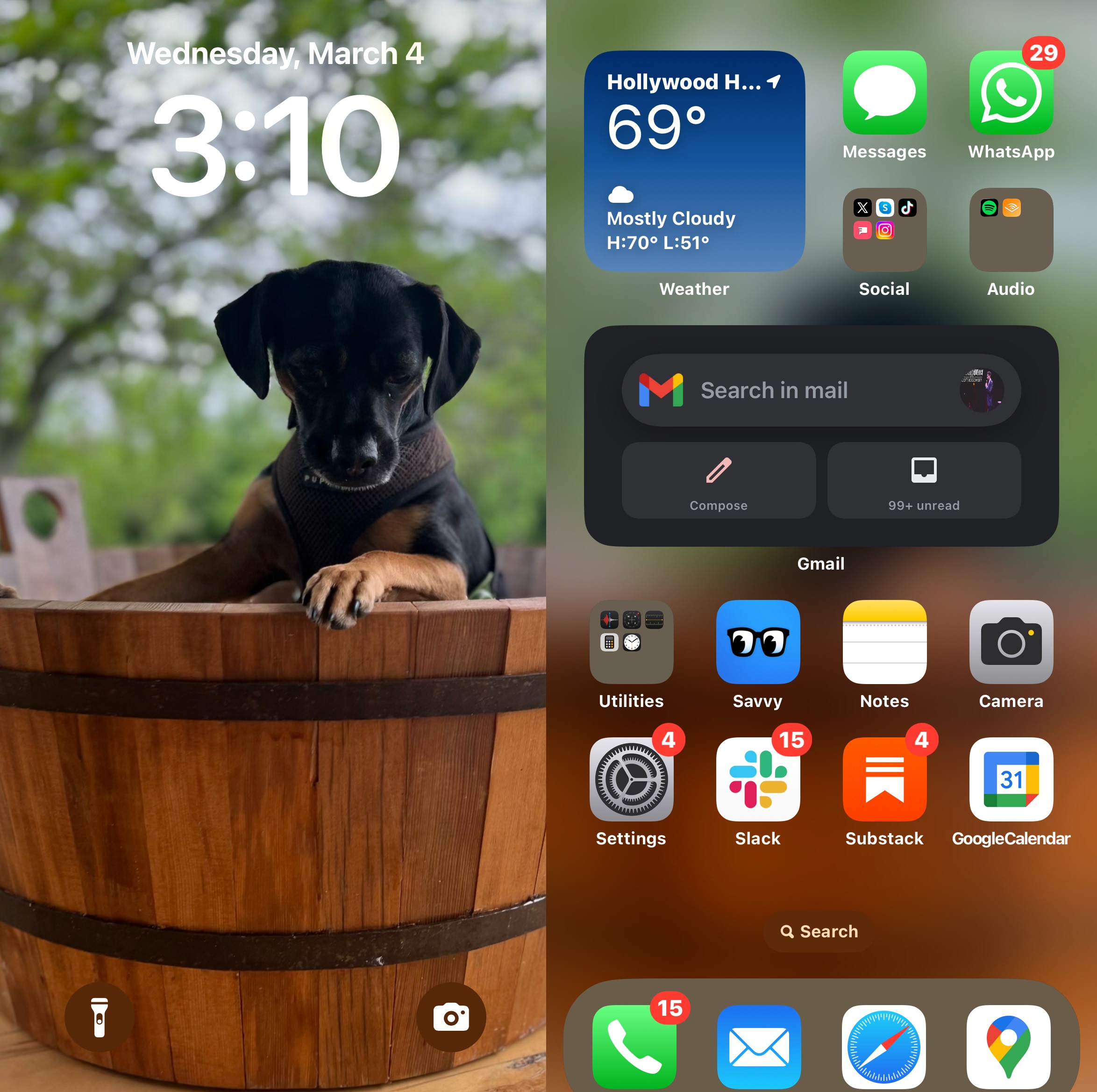Open the Utilities folder
The height and width of the screenshot is (1092, 1097).
(631, 642)
